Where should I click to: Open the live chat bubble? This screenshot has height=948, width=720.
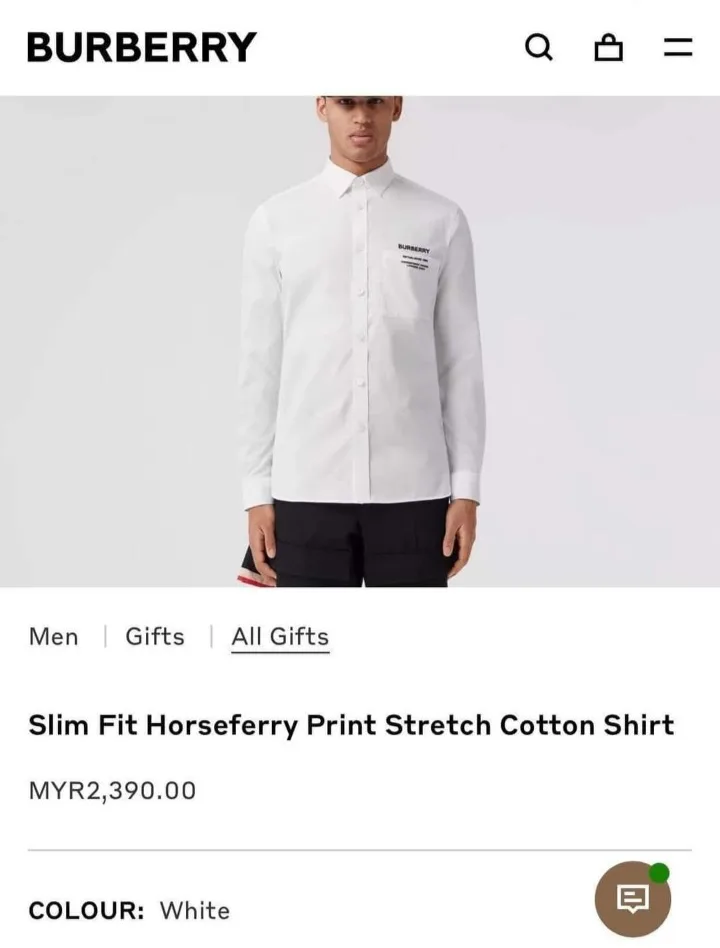632,899
